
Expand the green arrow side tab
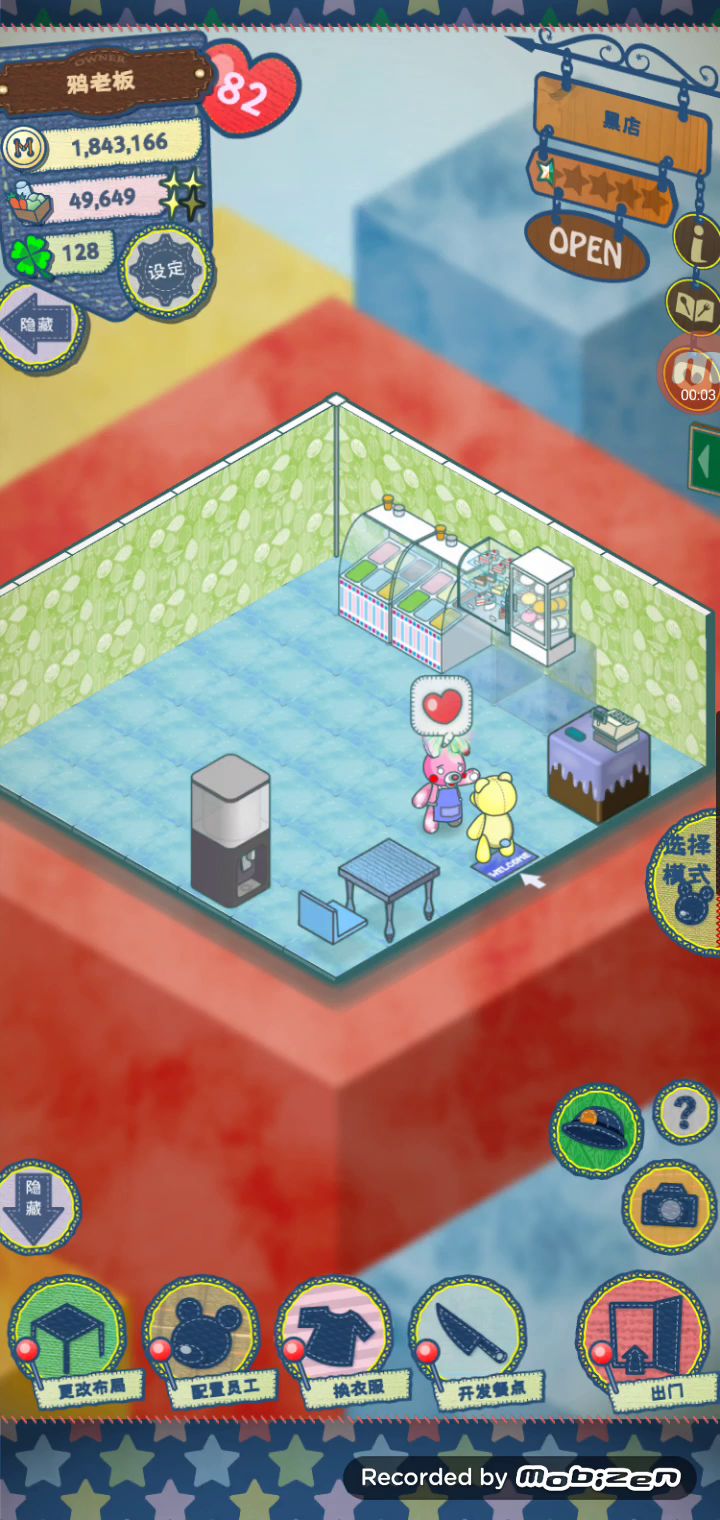(706, 457)
